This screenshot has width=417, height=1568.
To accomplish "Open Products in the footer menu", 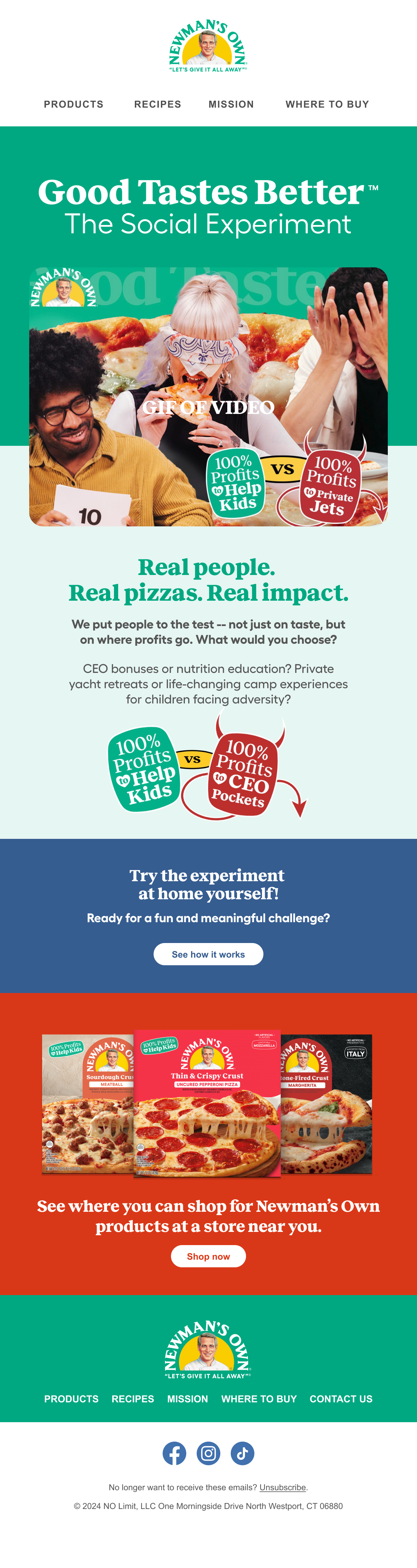I will [71, 1399].
